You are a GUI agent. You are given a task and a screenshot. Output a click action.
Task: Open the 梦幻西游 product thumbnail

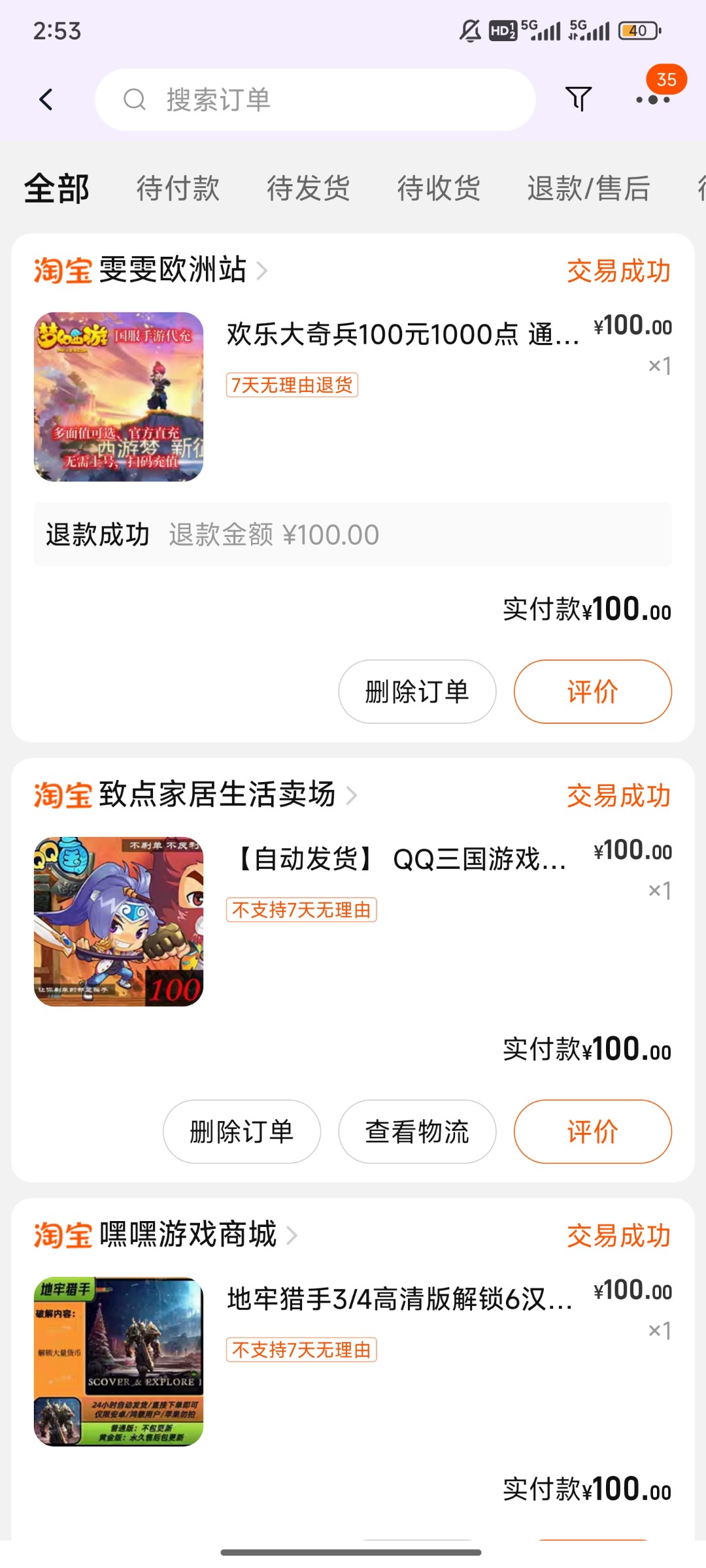[119, 397]
